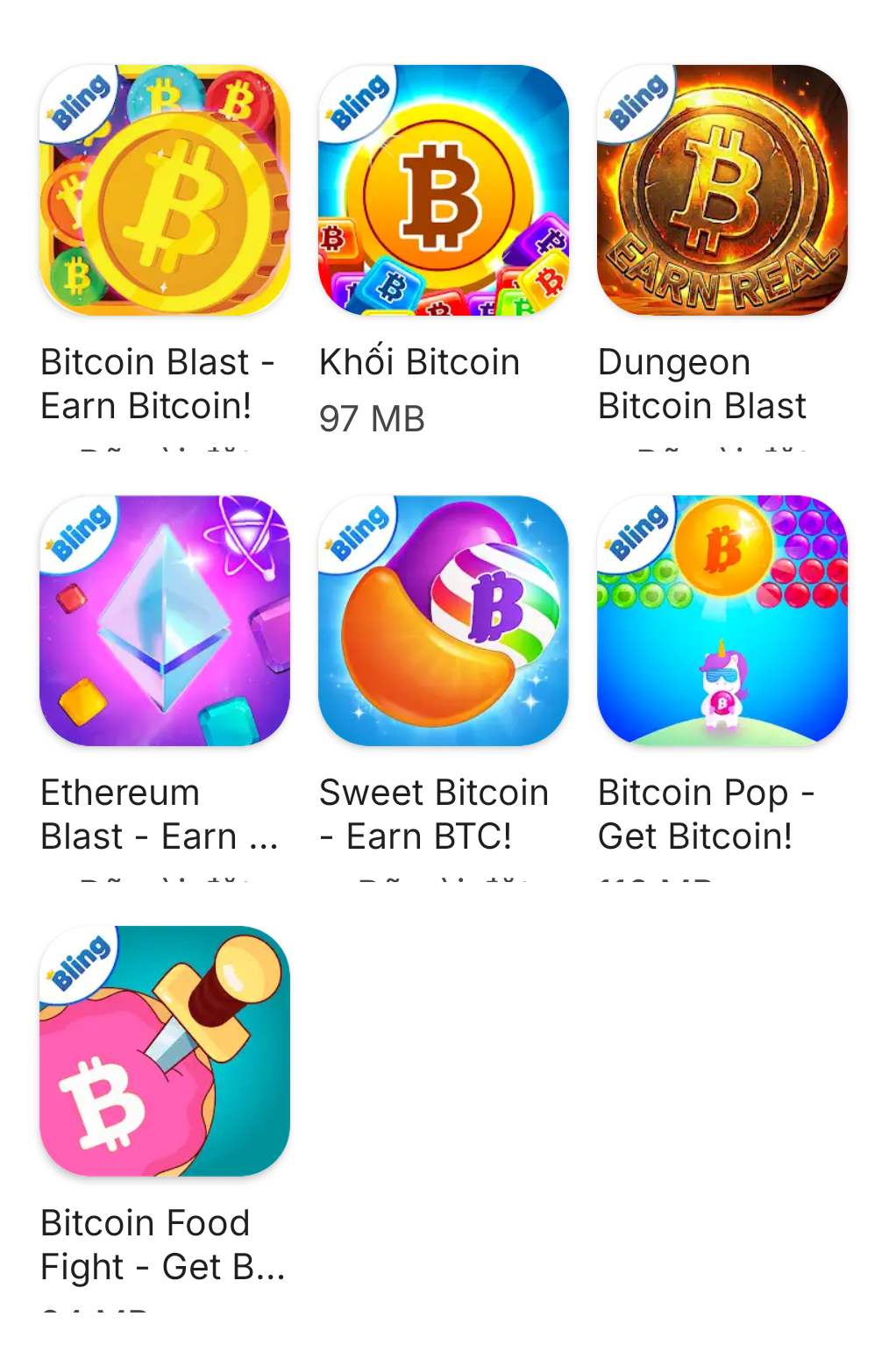Select the Khối Bitcoin app
Image resolution: width=896 pixels, height=1359 pixels.
tap(443, 190)
